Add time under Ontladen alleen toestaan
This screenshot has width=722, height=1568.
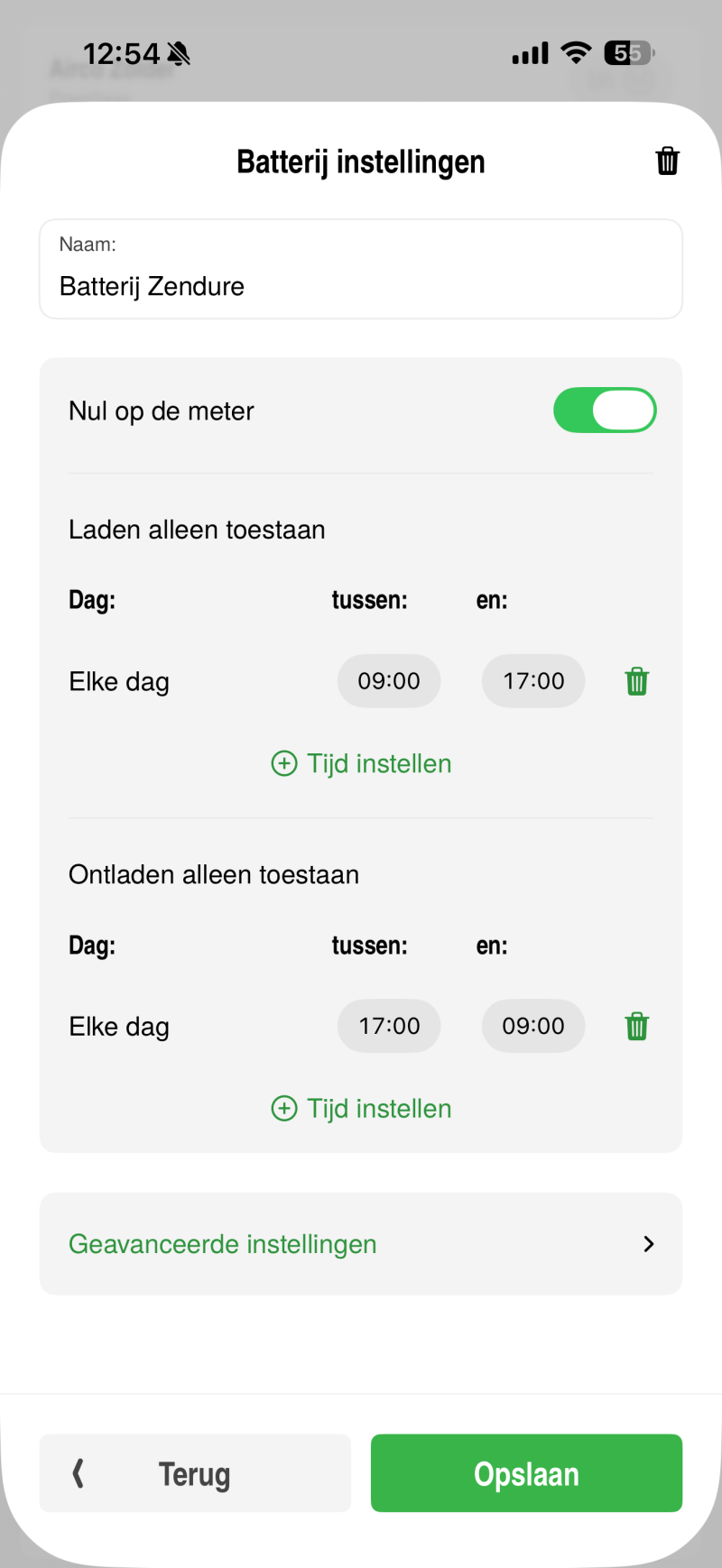coord(361,1109)
